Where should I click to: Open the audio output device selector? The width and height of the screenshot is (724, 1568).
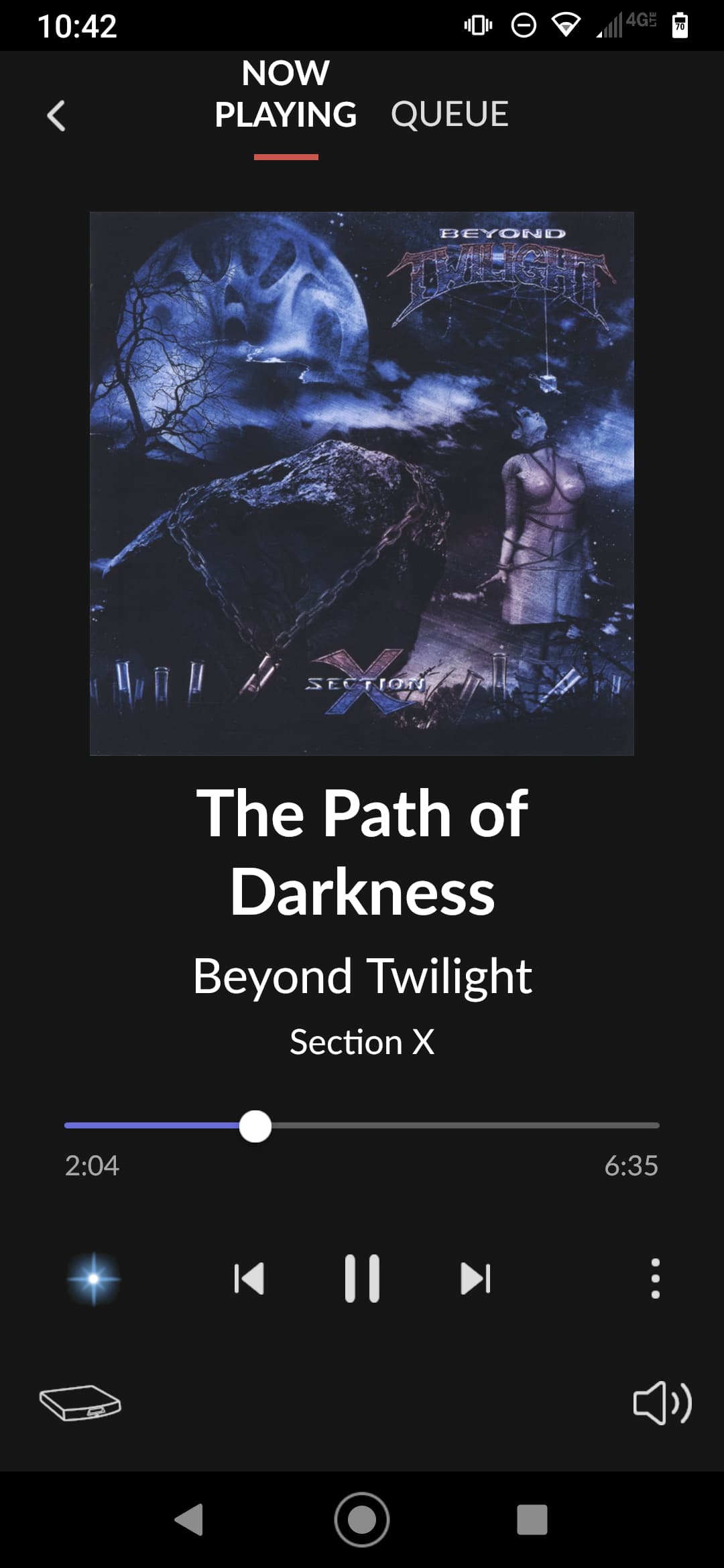(x=80, y=1402)
